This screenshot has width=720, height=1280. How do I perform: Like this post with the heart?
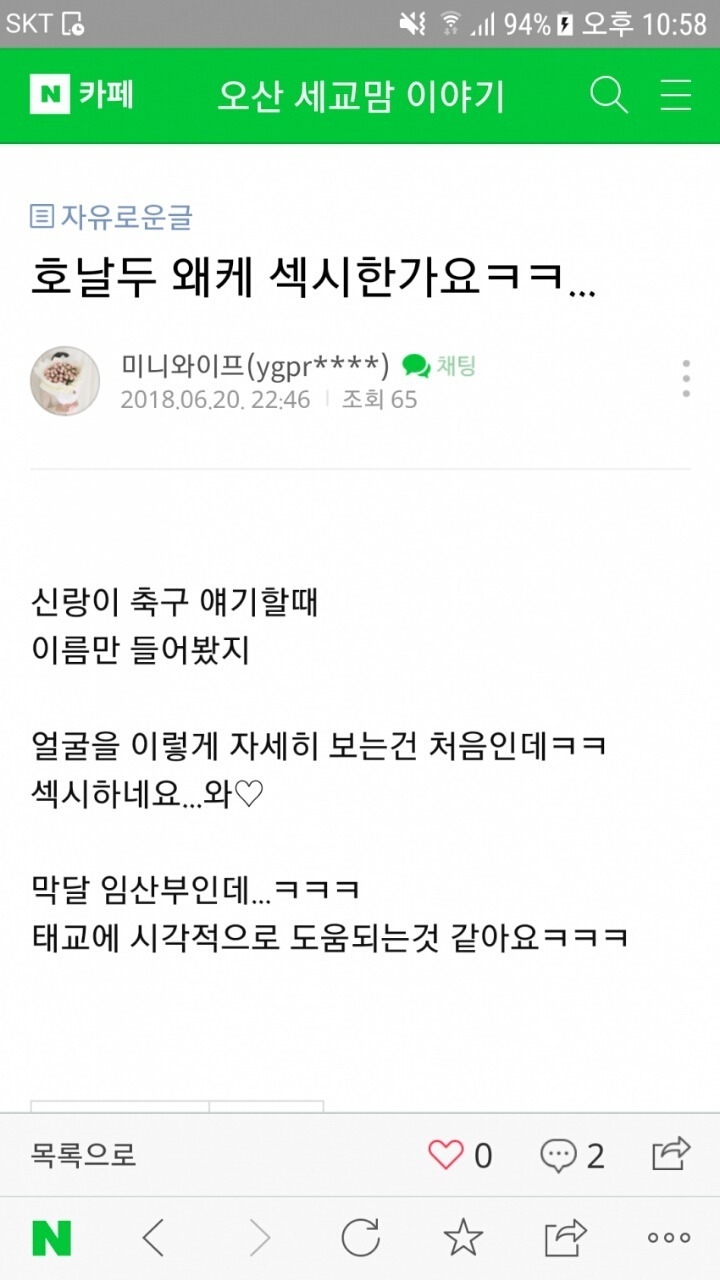coord(446,1156)
